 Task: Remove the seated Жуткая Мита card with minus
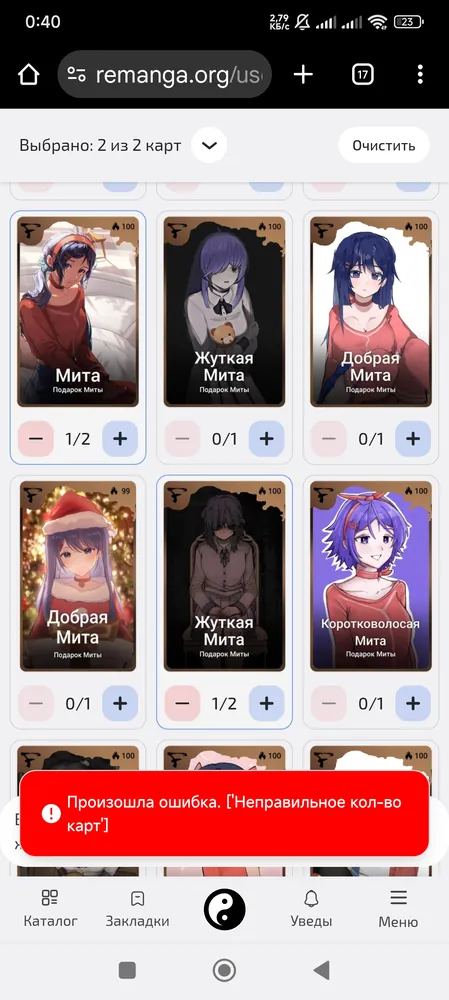point(182,703)
